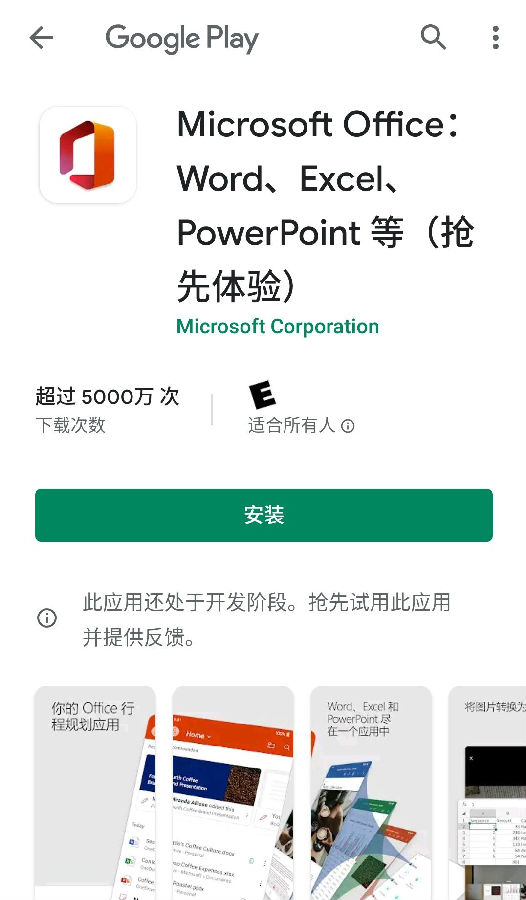Open the 你的 Office 行程规划应用 screenshot
The width and height of the screenshot is (526, 900).
(95, 793)
